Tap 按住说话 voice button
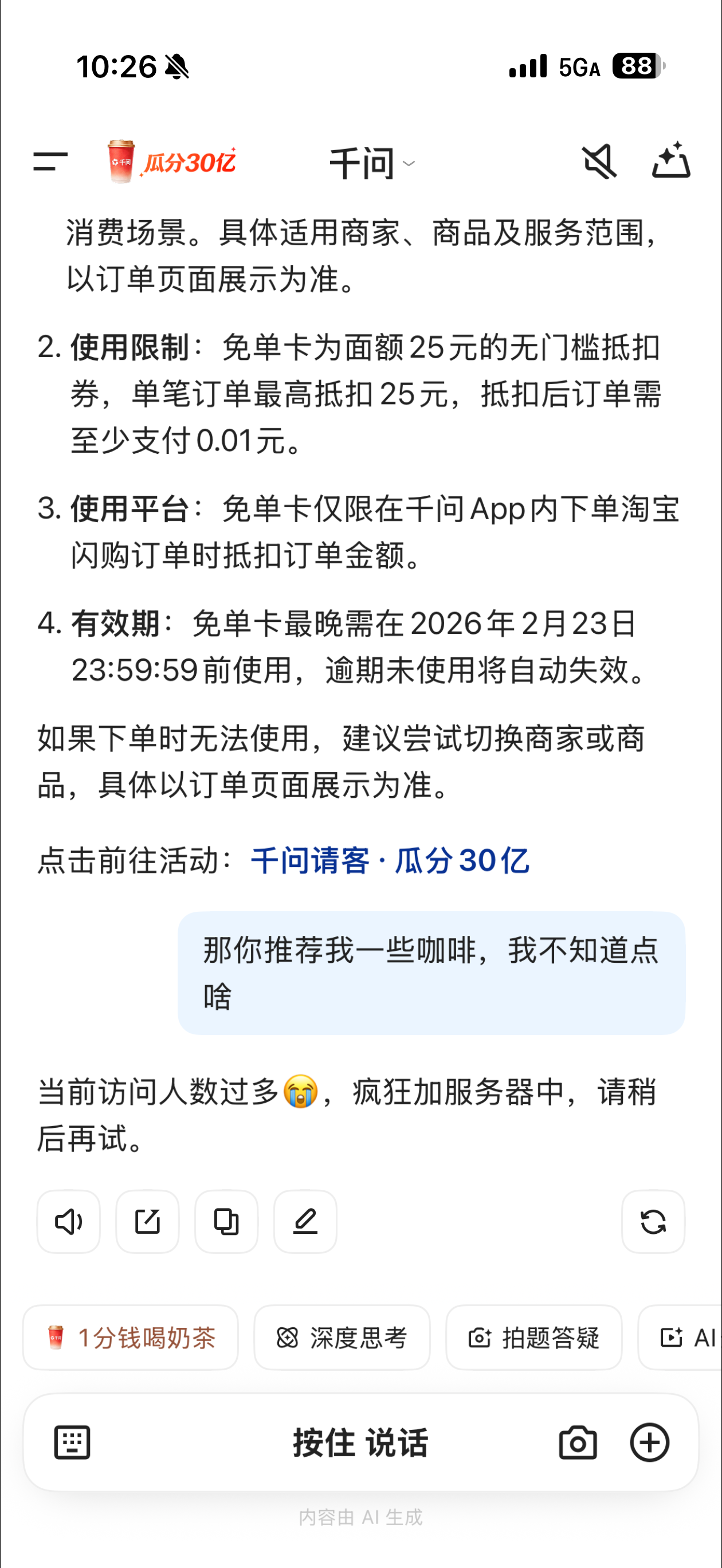722x1568 pixels. (x=360, y=1442)
